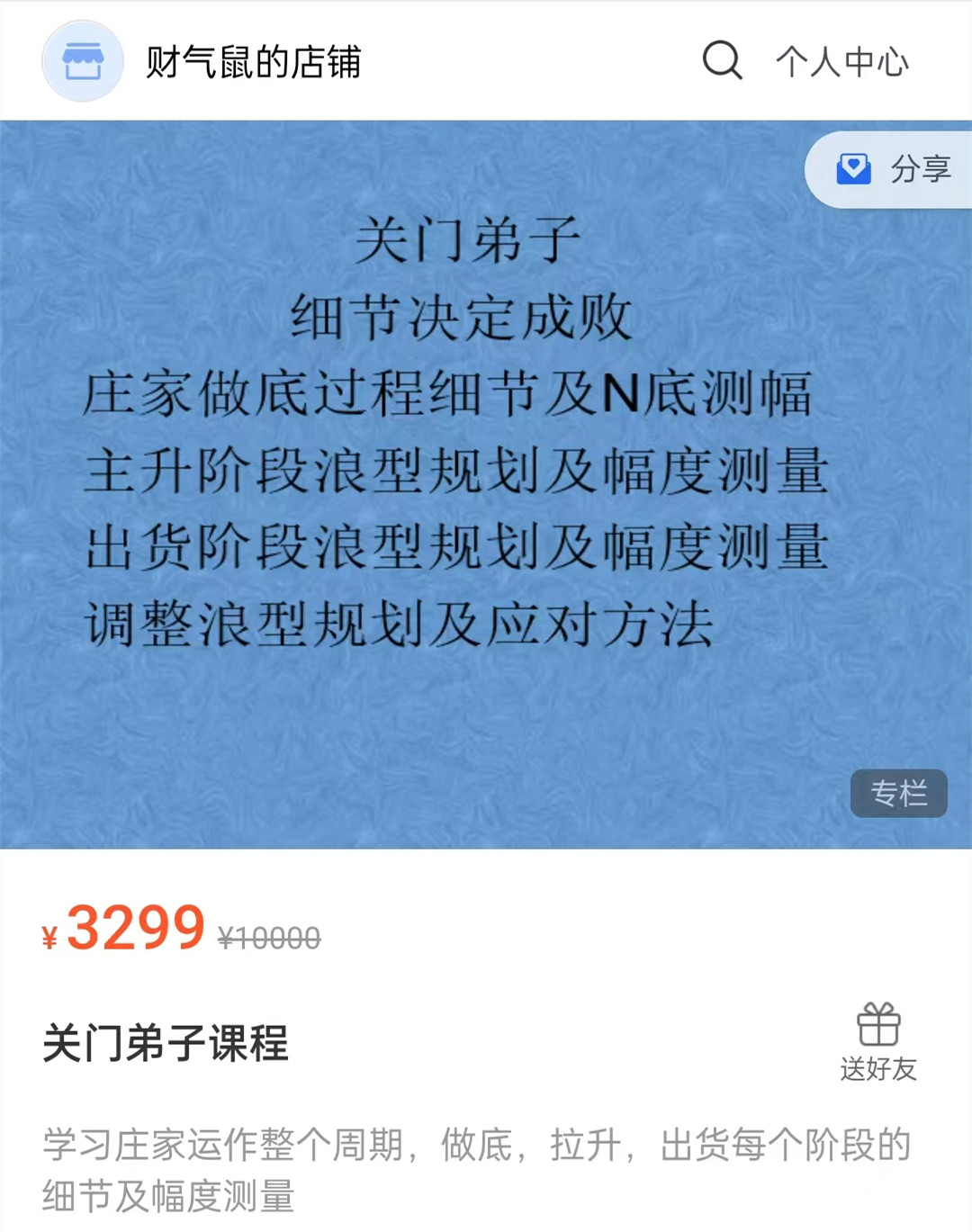Click the crossed-out original price ¥10000
Viewport: 972px width, 1232px height.
pos(265,939)
